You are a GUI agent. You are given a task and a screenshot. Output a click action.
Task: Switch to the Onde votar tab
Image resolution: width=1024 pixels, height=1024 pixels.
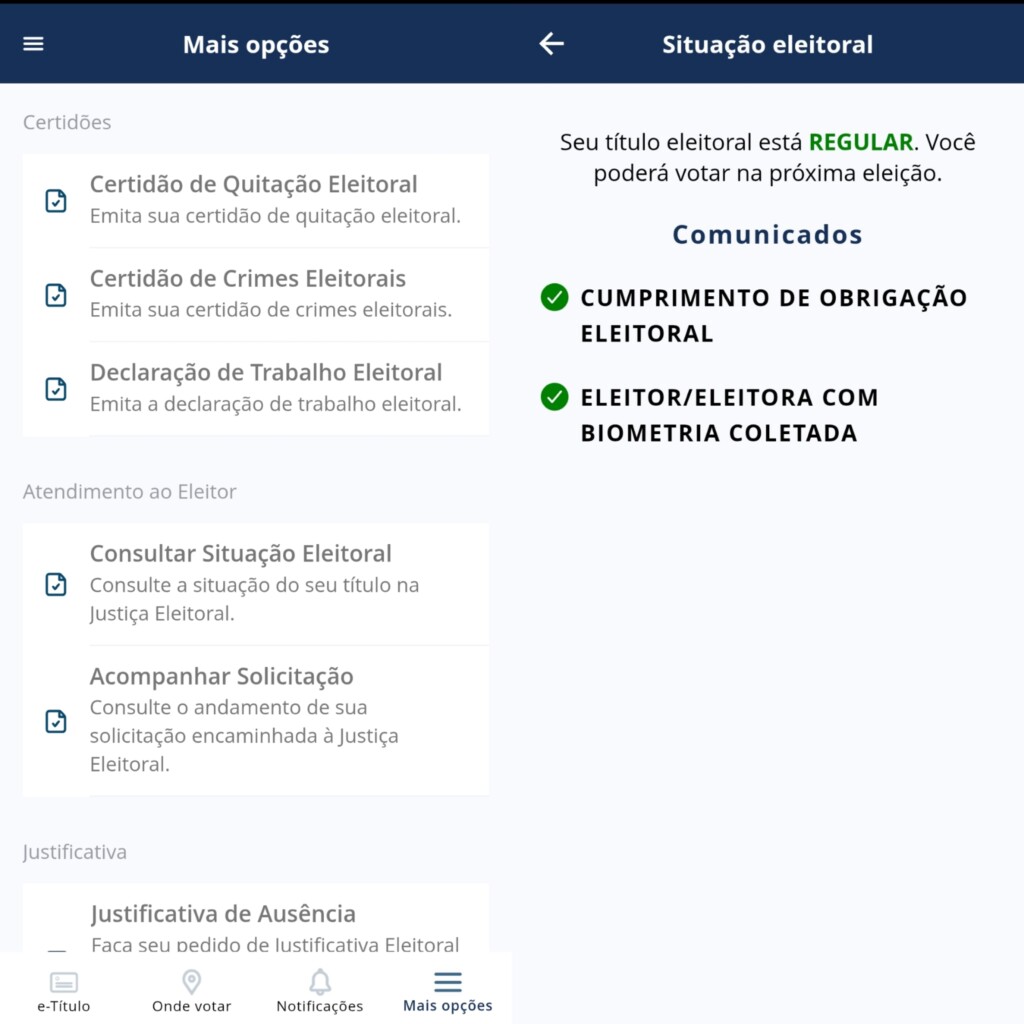[191, 990]
